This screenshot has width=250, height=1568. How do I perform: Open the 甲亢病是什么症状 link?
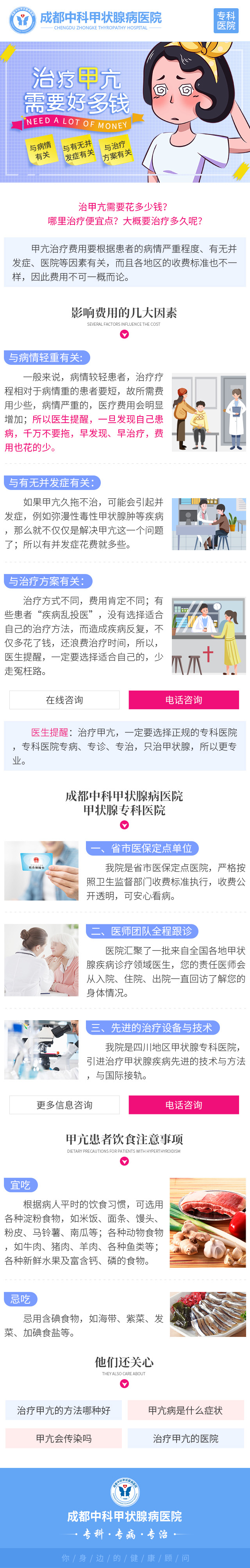(x=186, y=1410)
